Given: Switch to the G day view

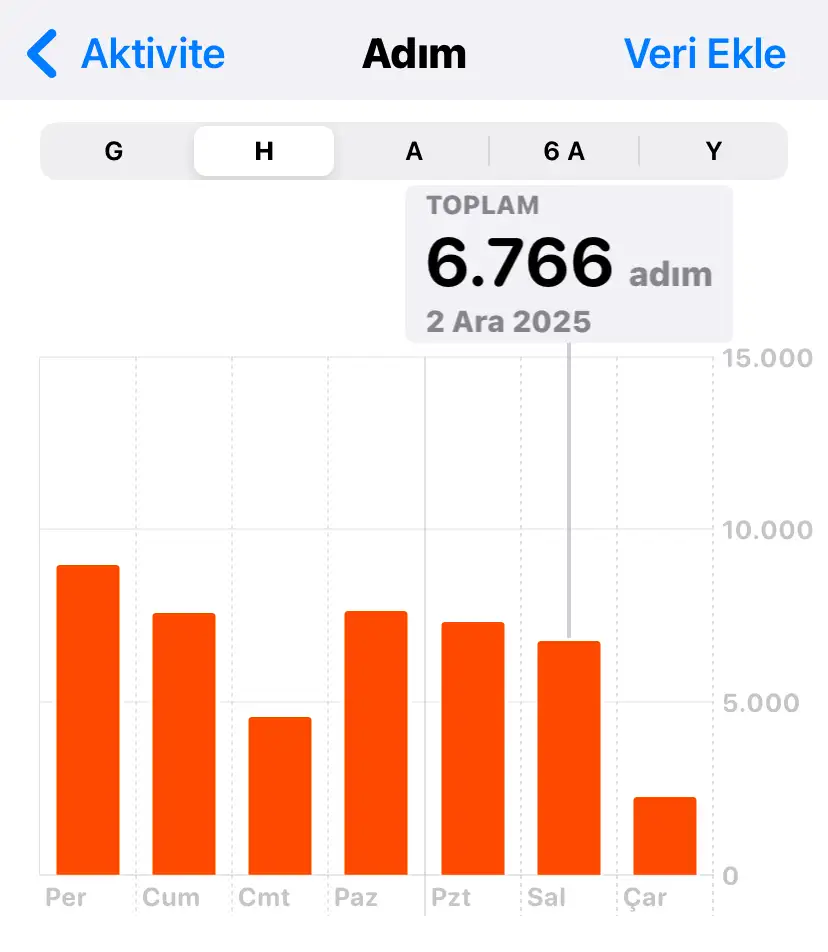Looking at the screenshot, I should point(114,151).
